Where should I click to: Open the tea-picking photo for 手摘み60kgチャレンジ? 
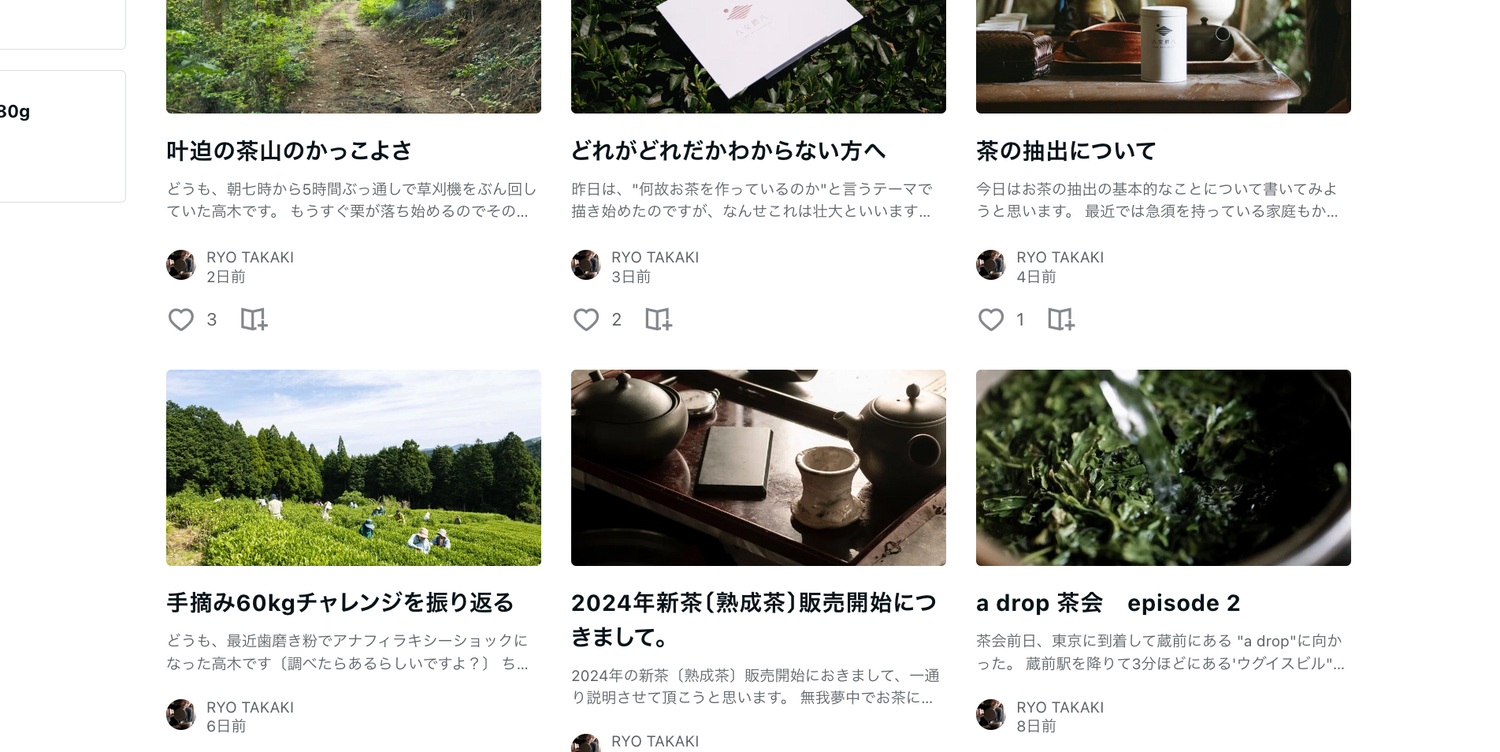353,468
